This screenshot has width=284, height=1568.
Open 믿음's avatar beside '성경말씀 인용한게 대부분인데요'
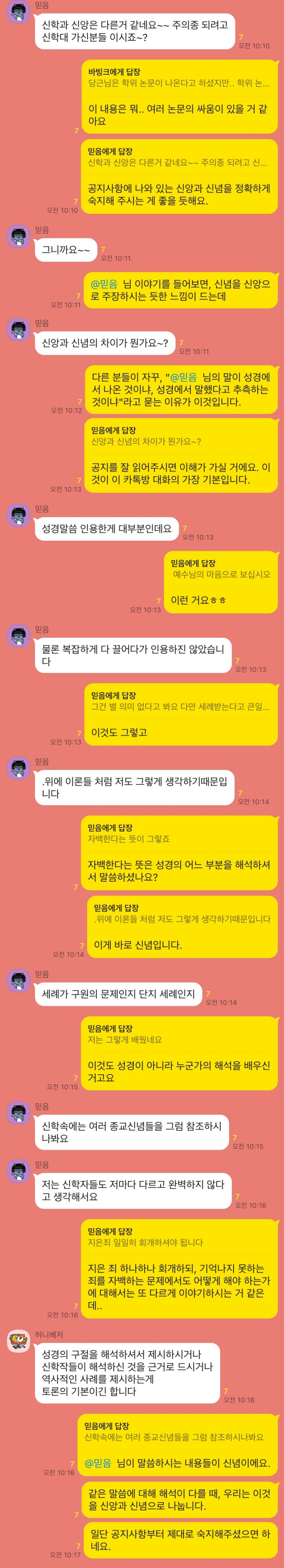[18, 515]
